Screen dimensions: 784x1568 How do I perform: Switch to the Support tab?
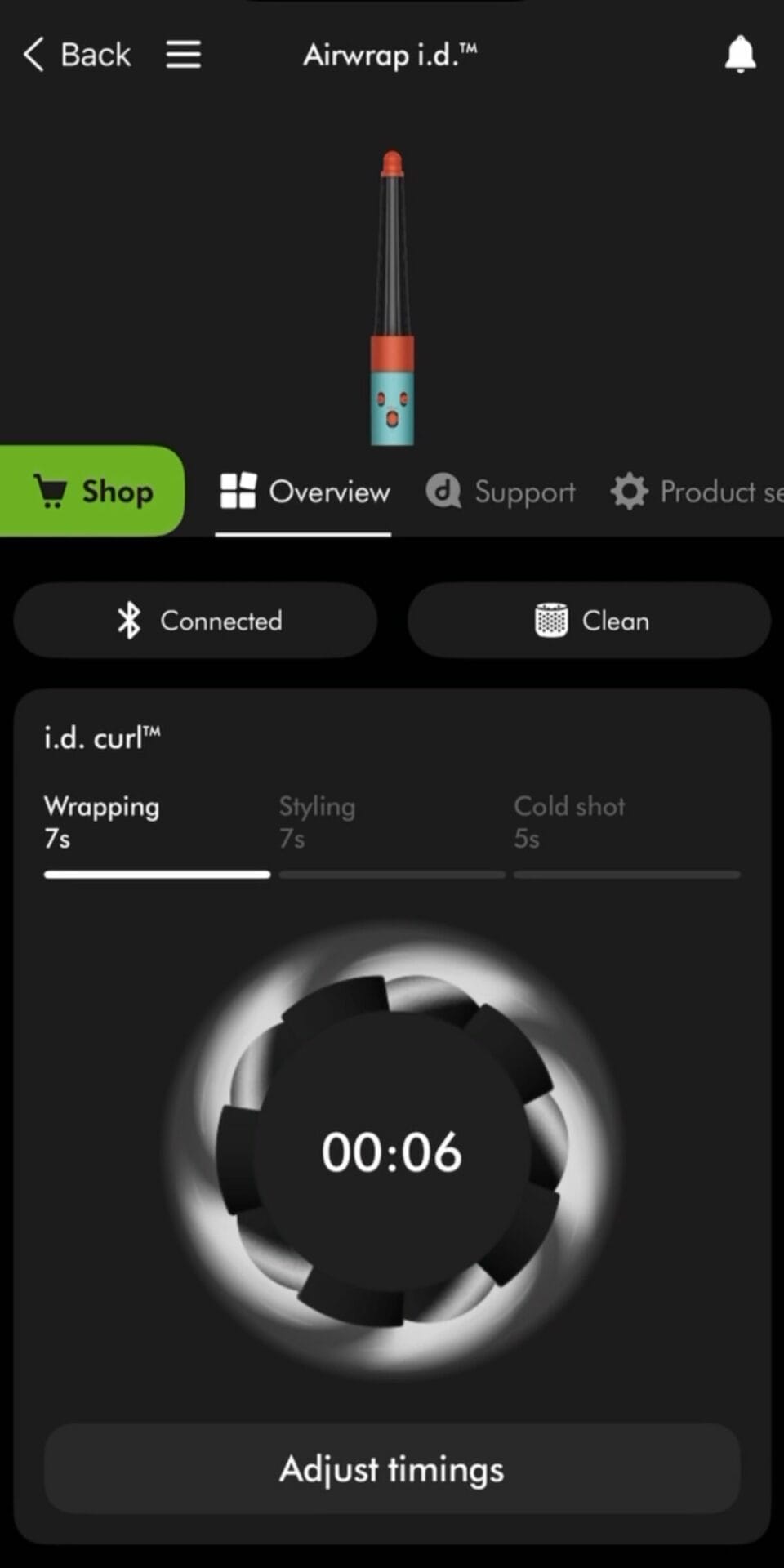(x=501, y=492)
